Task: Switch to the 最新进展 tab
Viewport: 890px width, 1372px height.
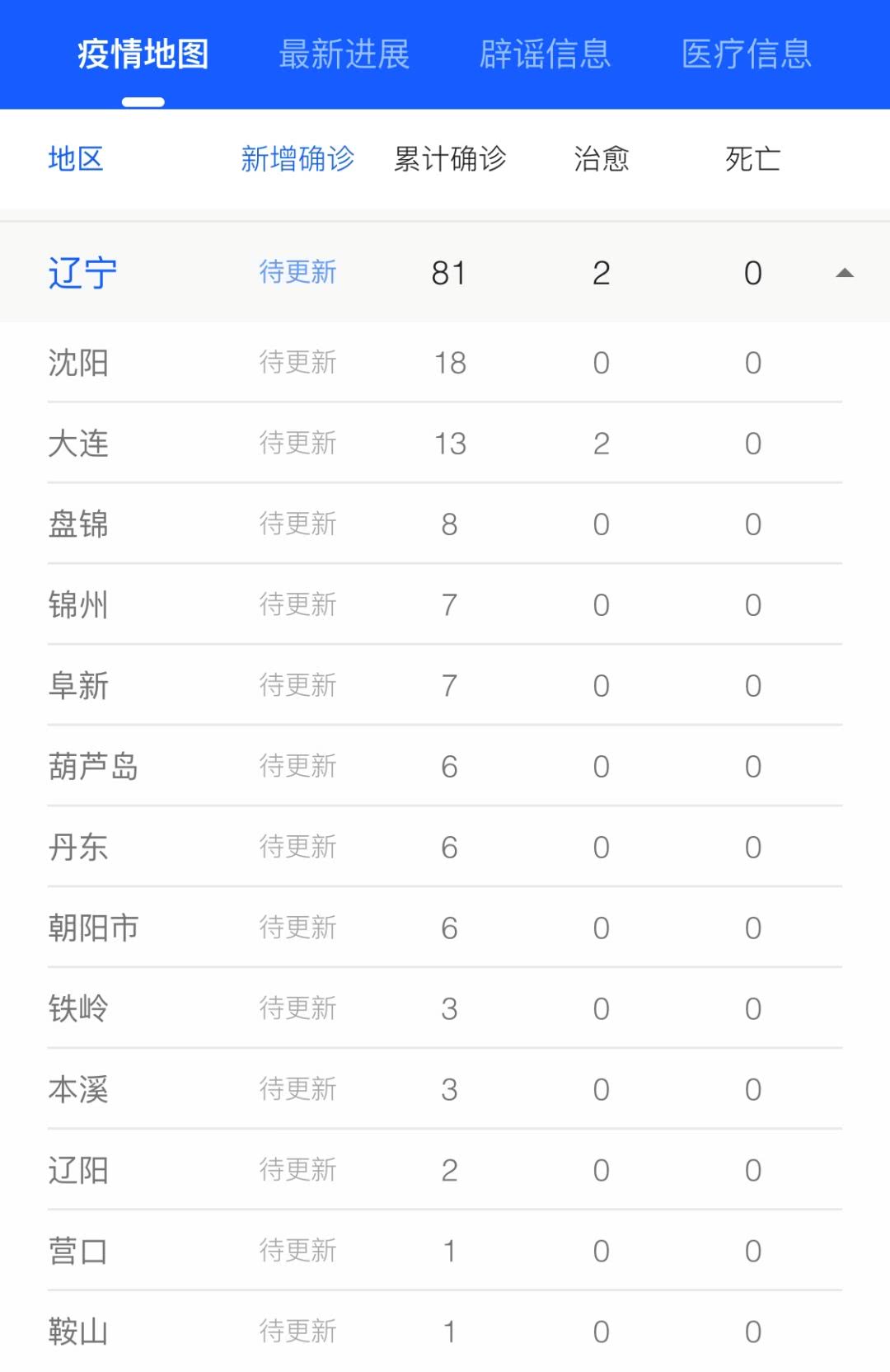Action: click(344, 54)
